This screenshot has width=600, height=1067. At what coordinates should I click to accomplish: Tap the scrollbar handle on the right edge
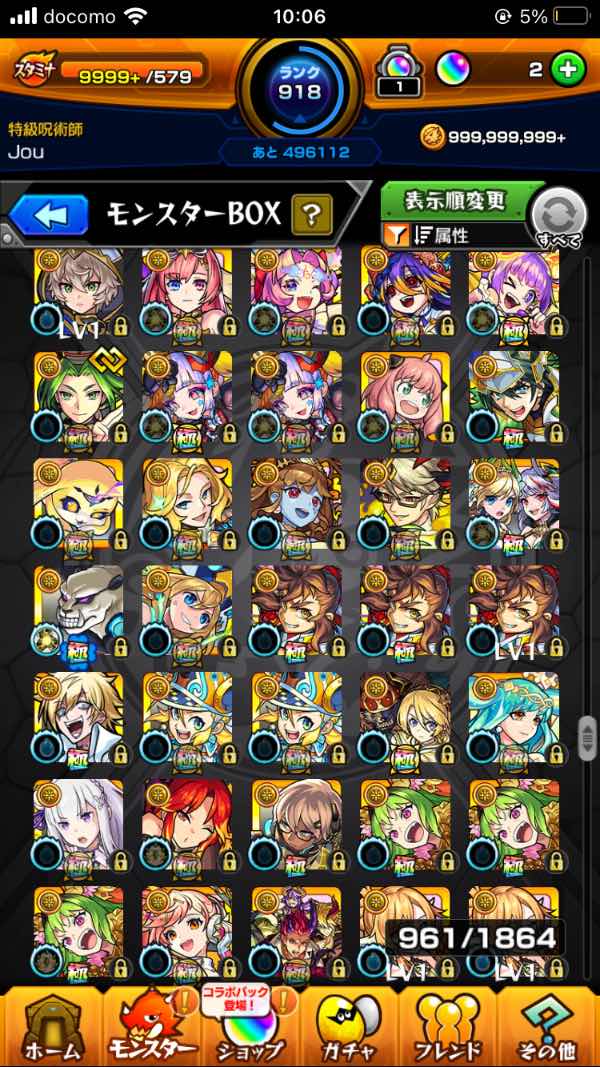tap(587, 738)
